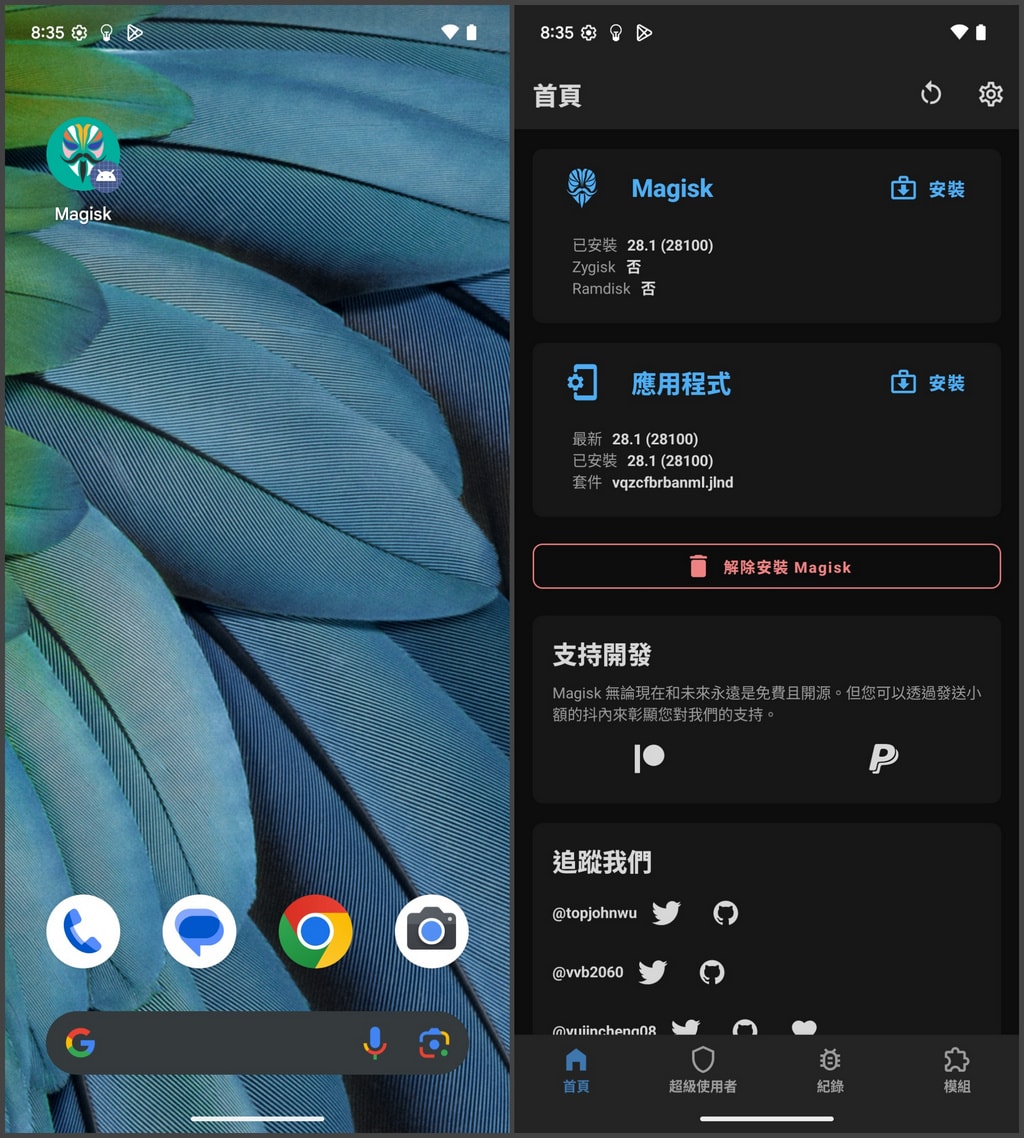
Task: Open @vvb2060's GitHub page
Action: click(x=712, y=972)
